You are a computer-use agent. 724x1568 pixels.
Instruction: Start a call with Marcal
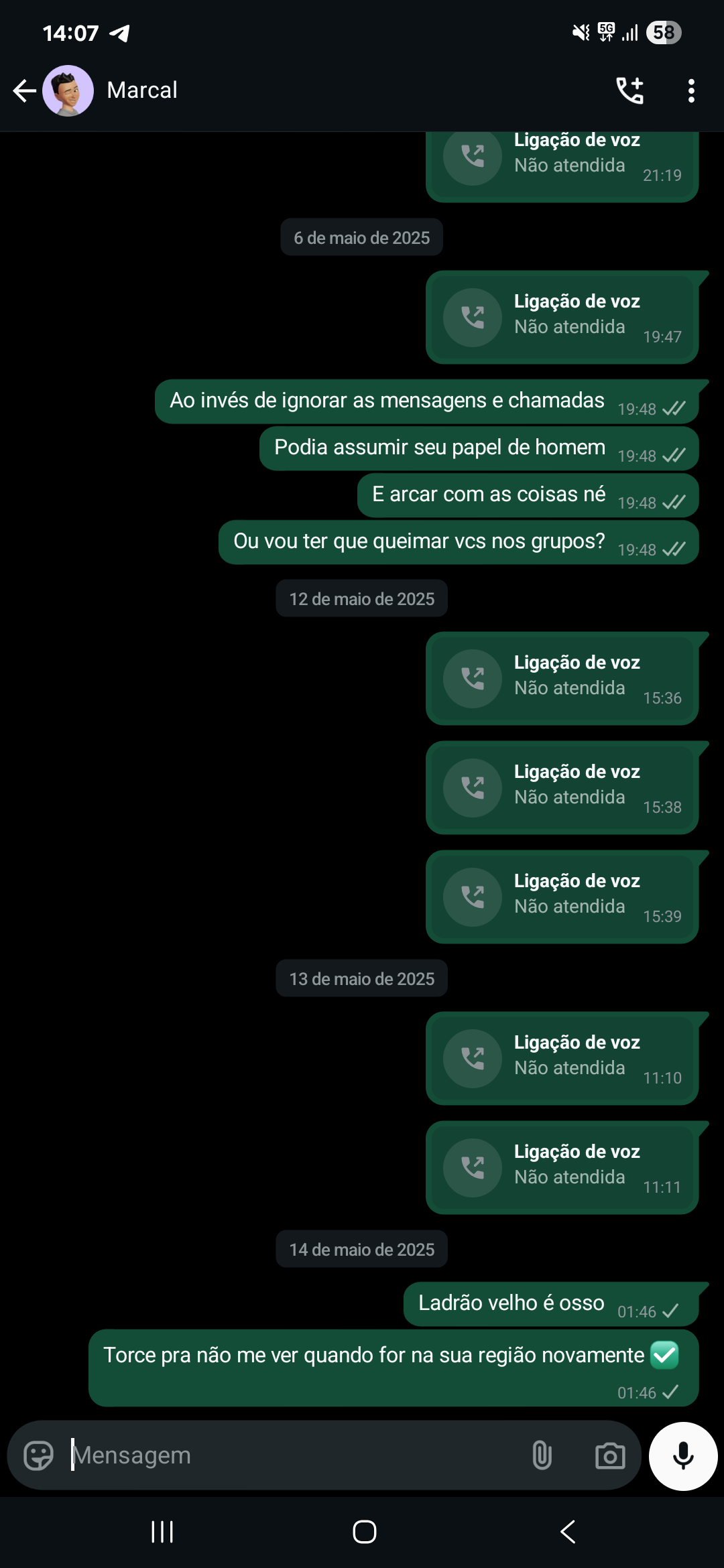[629, 90]
